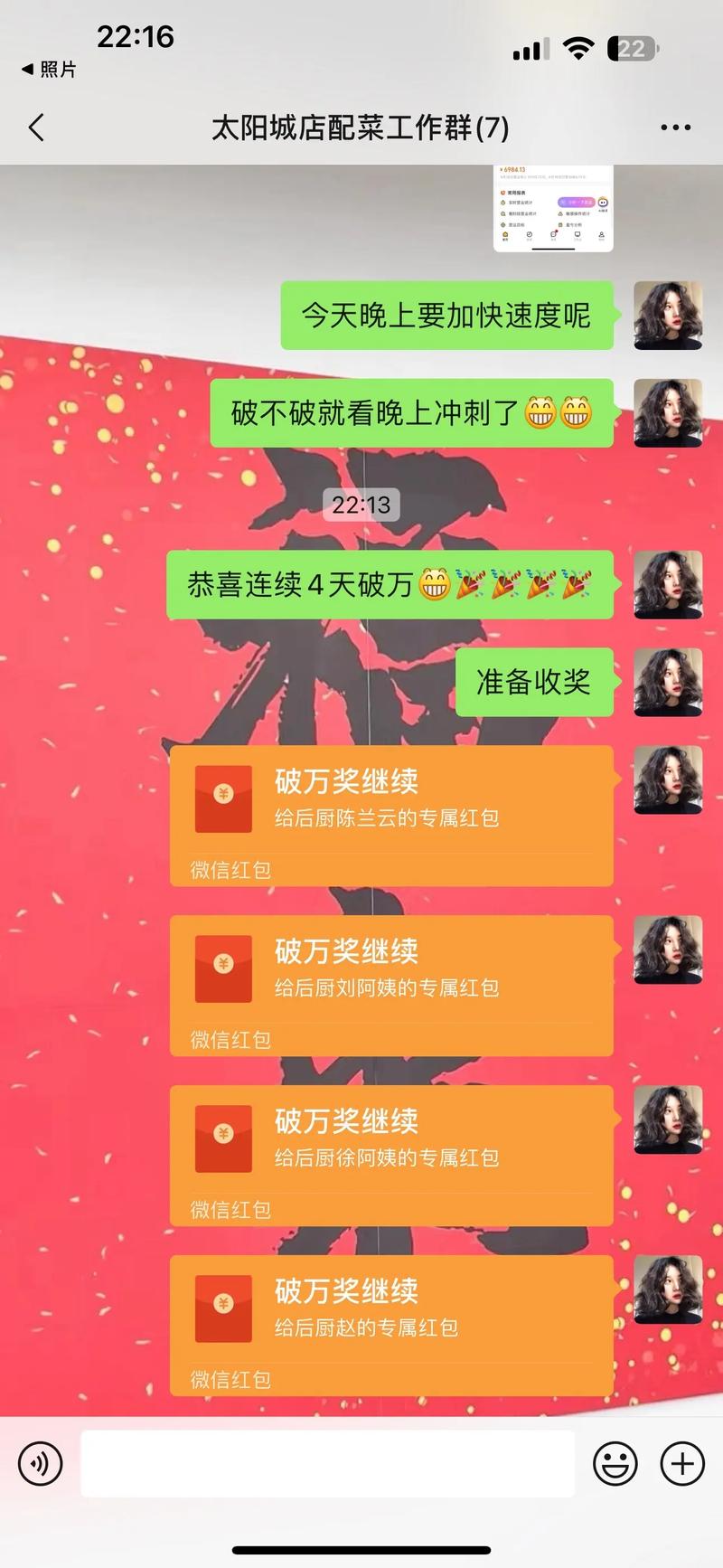Open the red packet for 徐阿姨
The height and width of the screenshot is (1568, 723).
[x=391, y=1155]
